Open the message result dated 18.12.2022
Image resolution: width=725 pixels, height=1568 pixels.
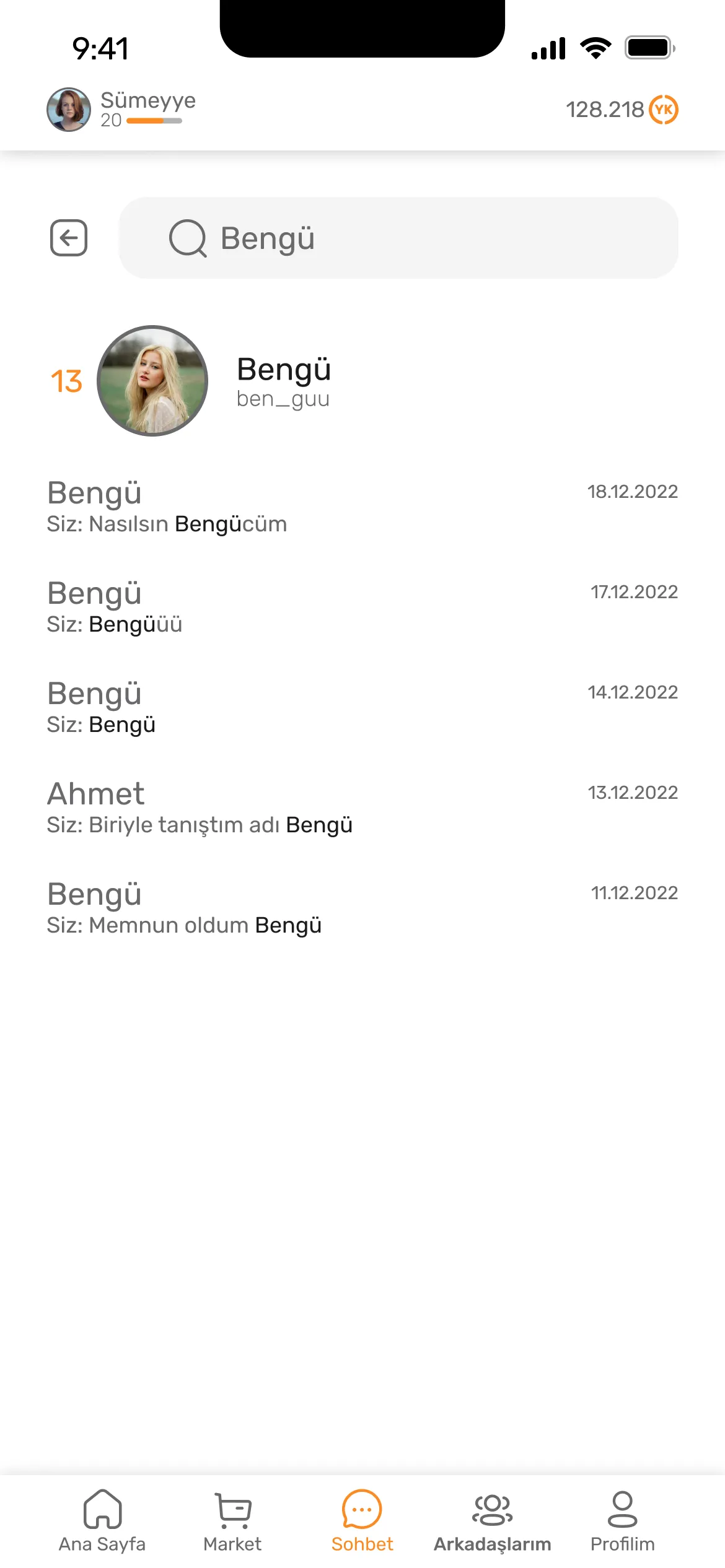click(362, 507)
